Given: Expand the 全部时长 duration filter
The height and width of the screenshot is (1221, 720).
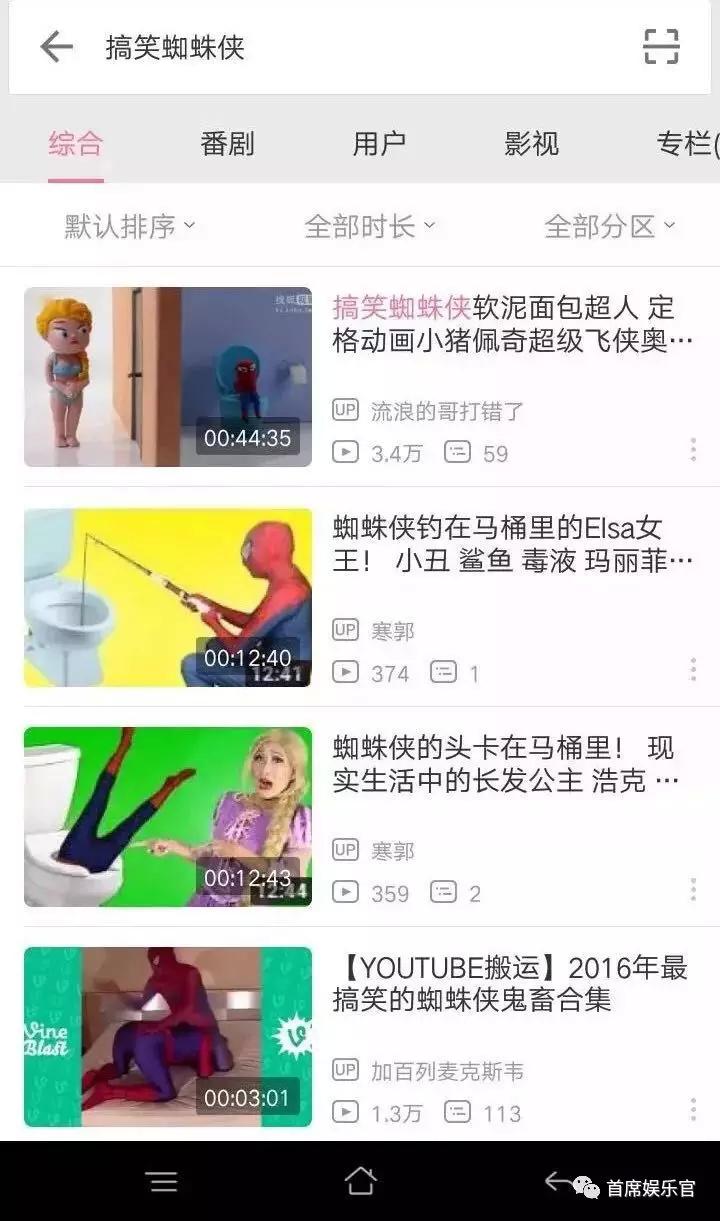Looking at the screenshot, I should [370, 225].
